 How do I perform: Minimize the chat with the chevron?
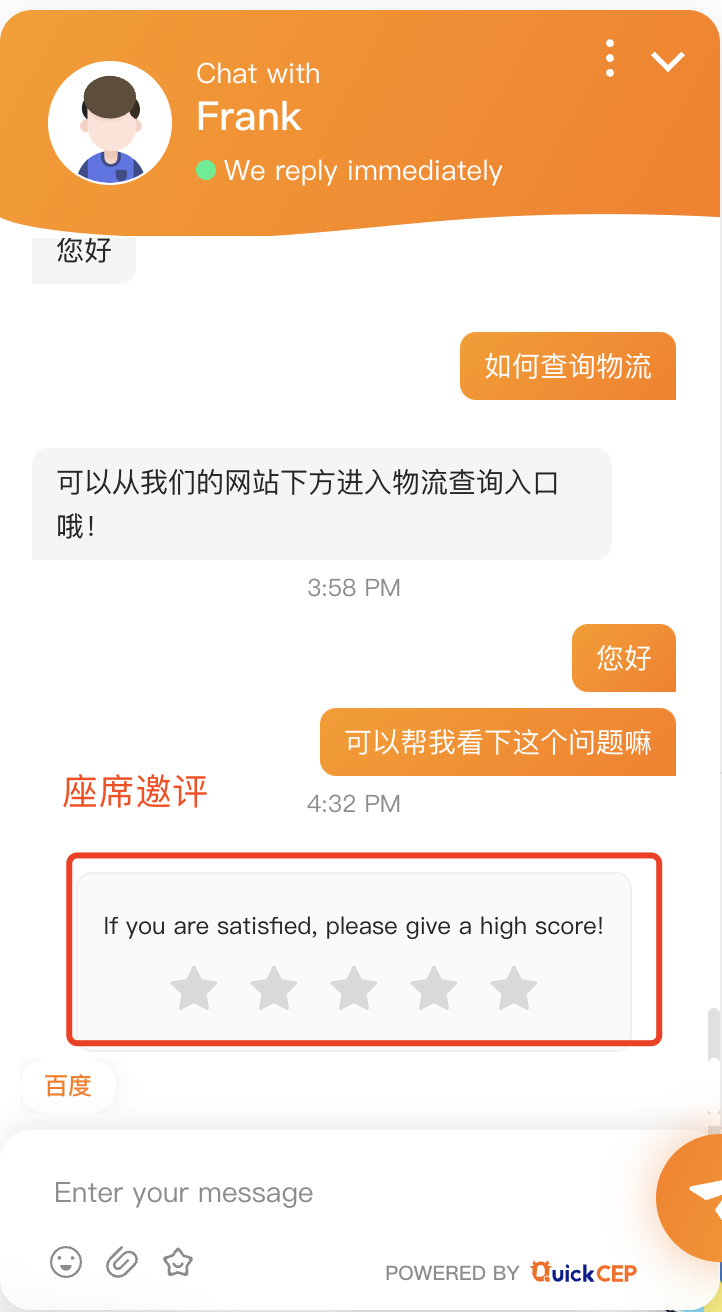(667, 61)
